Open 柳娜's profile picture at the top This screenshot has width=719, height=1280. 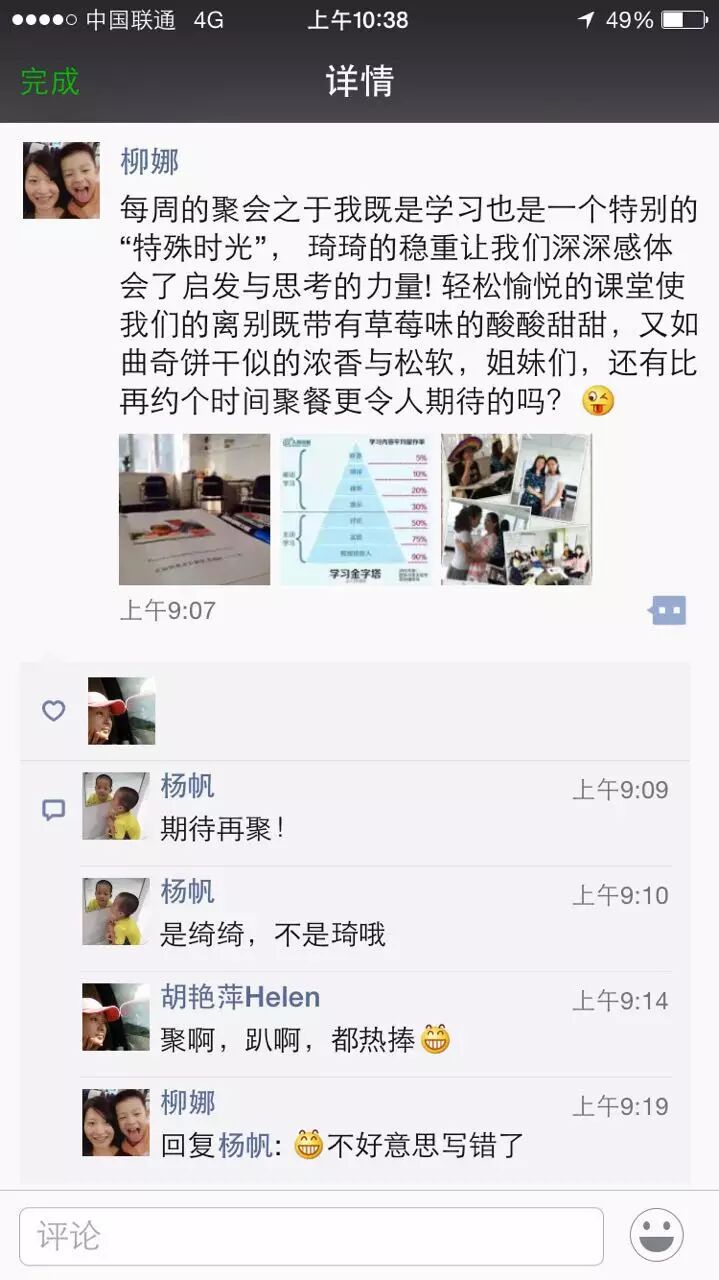click(61, 180)
